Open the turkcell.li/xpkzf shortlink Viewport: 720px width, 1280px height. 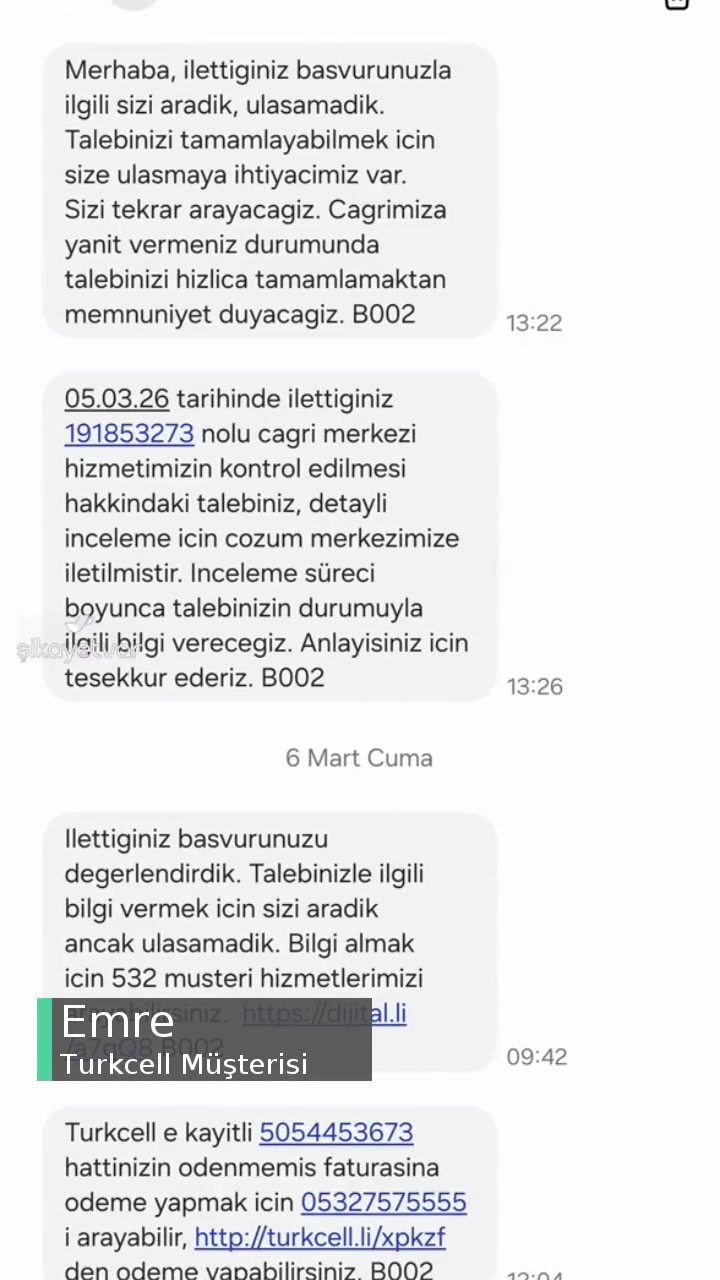pyautogui.click(x=319, y=1237)
